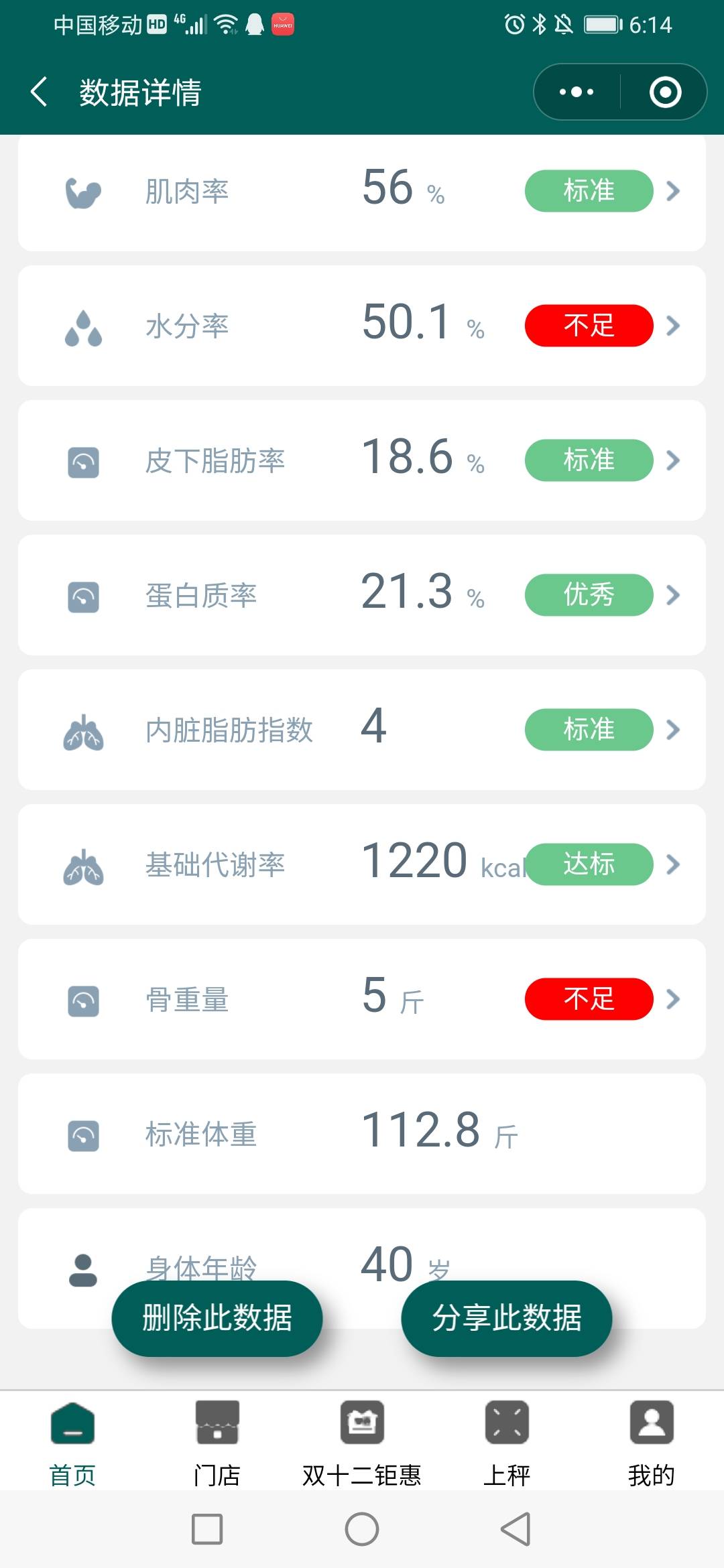The image size is (724, 1568).
Task: Click the lungs icon beside 内脏脂肪指数
Action: pyautogui.click(x=83, y=730)
